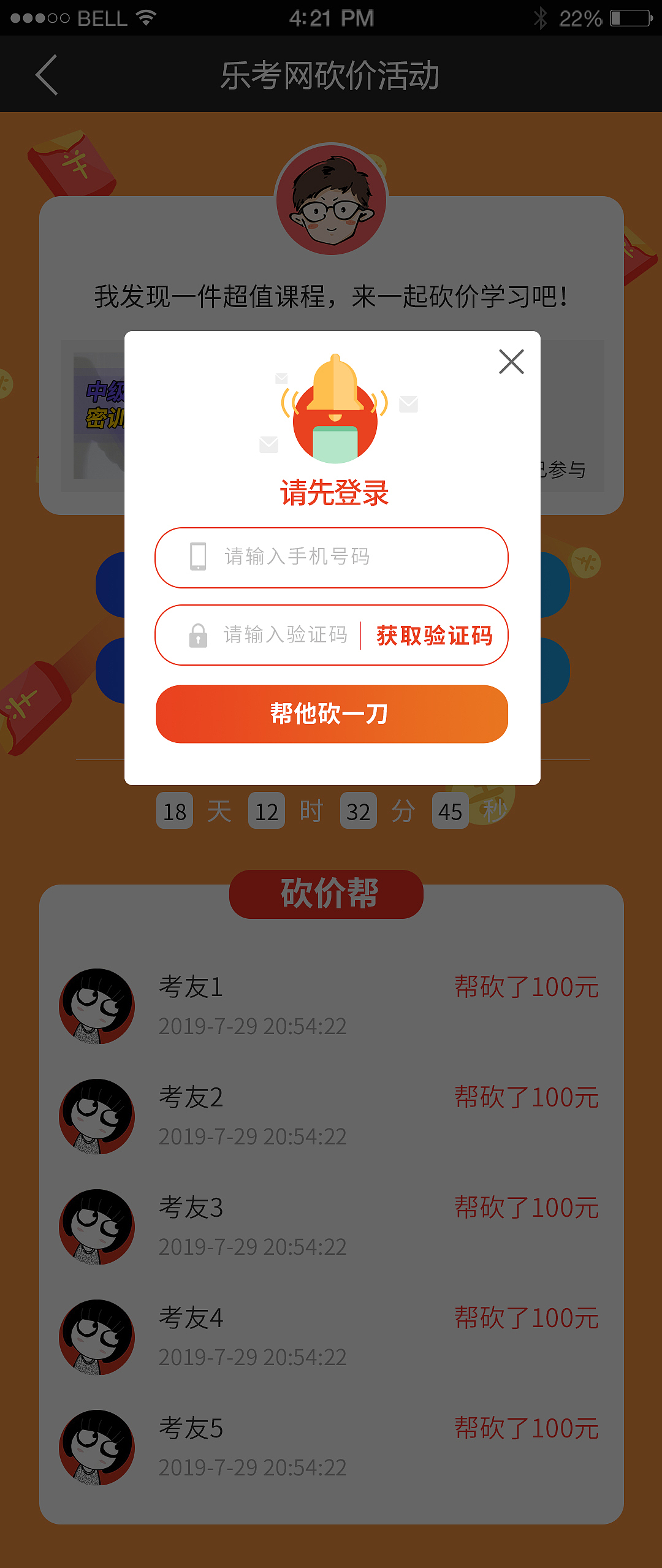The image size is (662, 1568).
Task: Focus the 请输入验证码 input field
Action: point(285,636)
